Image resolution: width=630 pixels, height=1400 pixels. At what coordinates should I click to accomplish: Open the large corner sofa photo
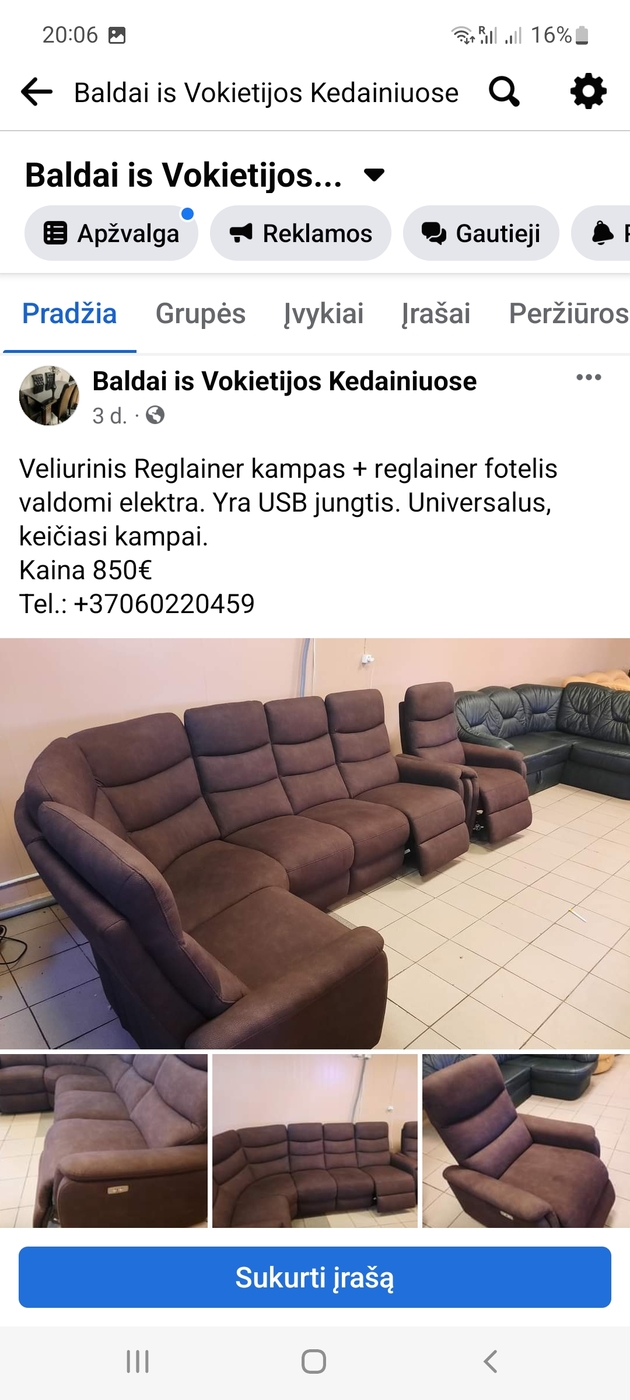pyautogui.click(x=315, y=843)
